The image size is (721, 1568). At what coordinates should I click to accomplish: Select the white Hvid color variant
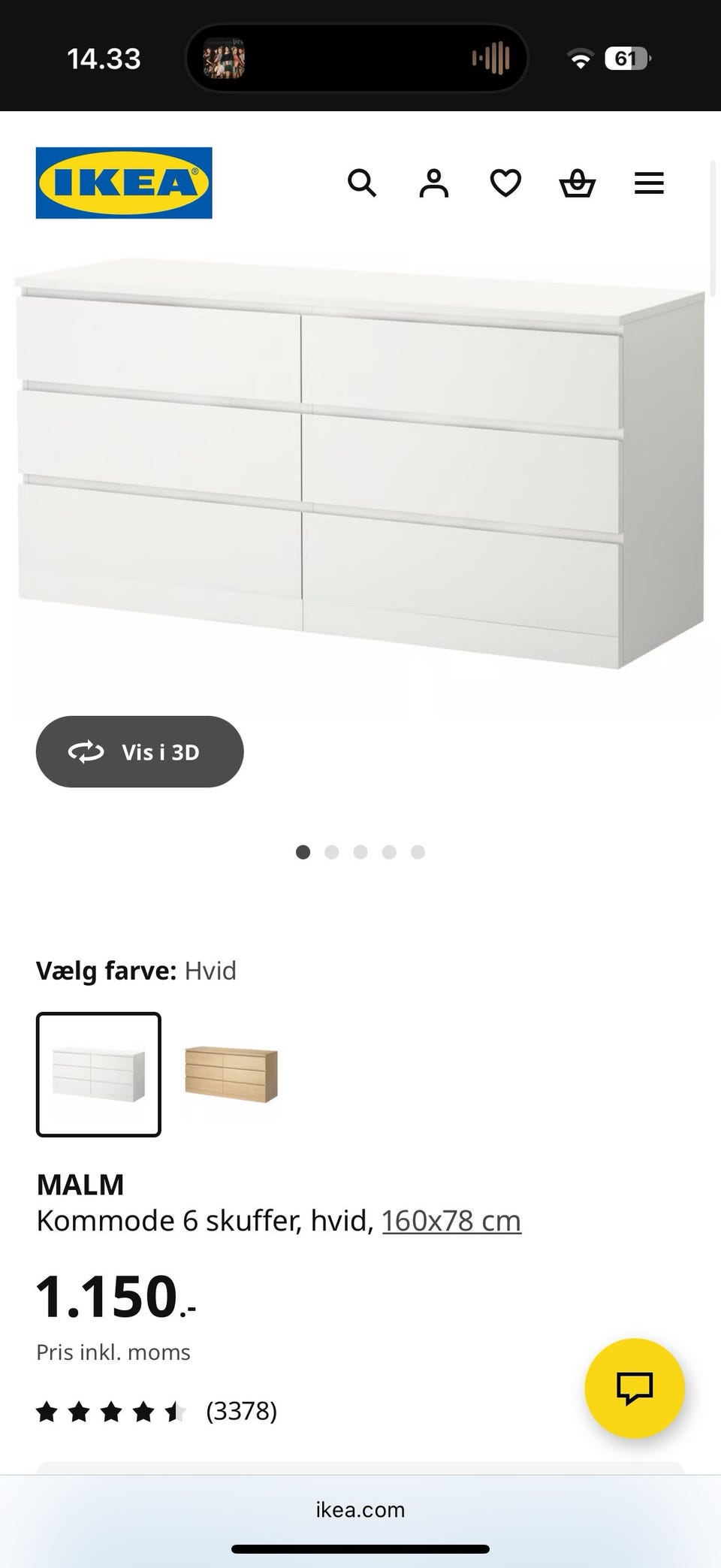pyautogui.click(x=98, y=1074)
